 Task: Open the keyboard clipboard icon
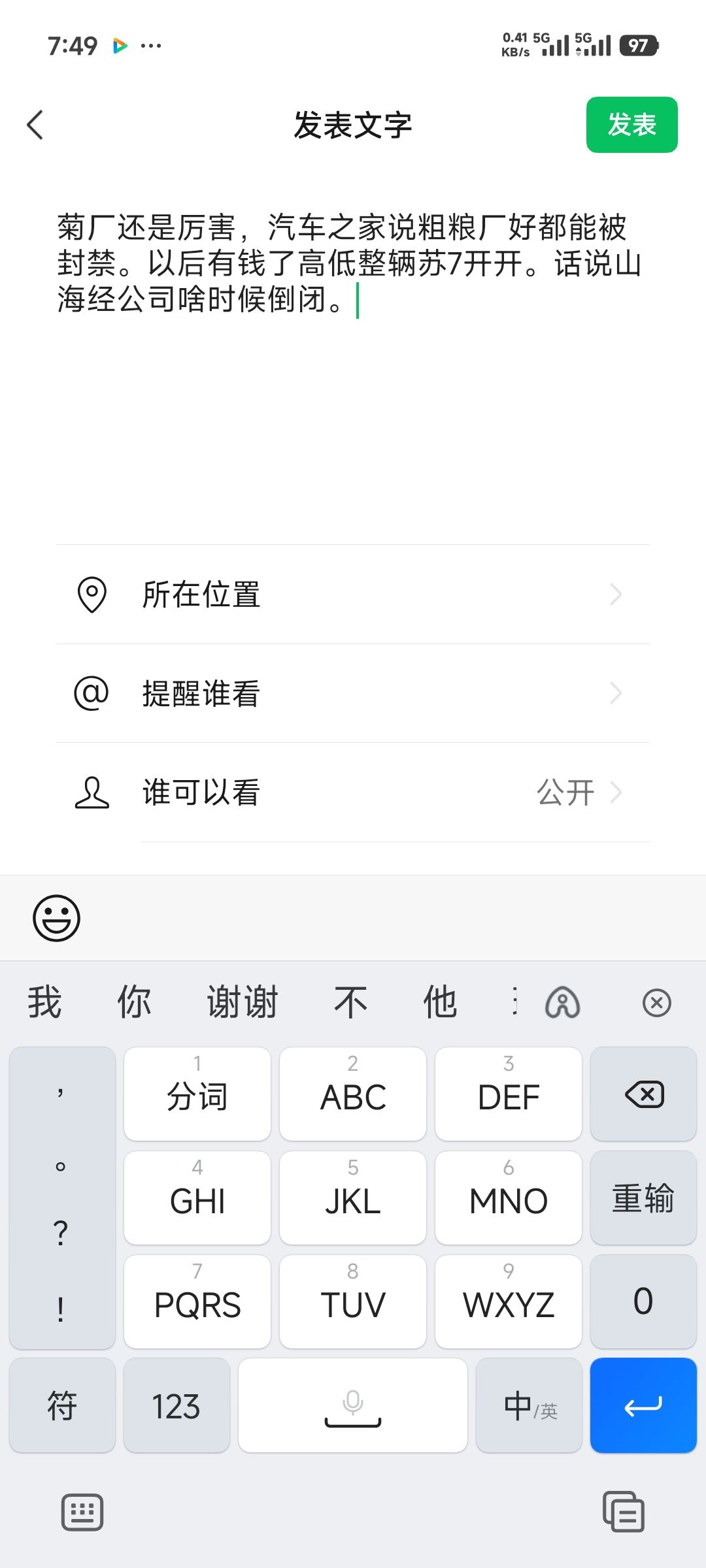pos(623,1511)
